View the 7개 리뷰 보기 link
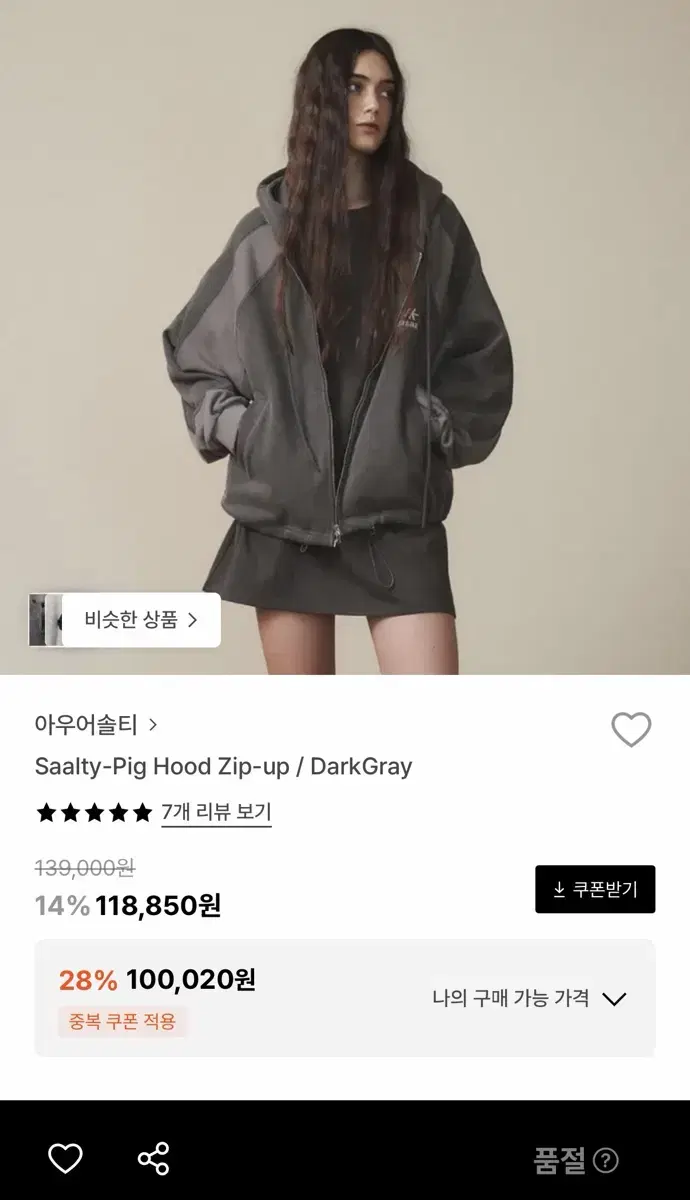 pos(216,812)
